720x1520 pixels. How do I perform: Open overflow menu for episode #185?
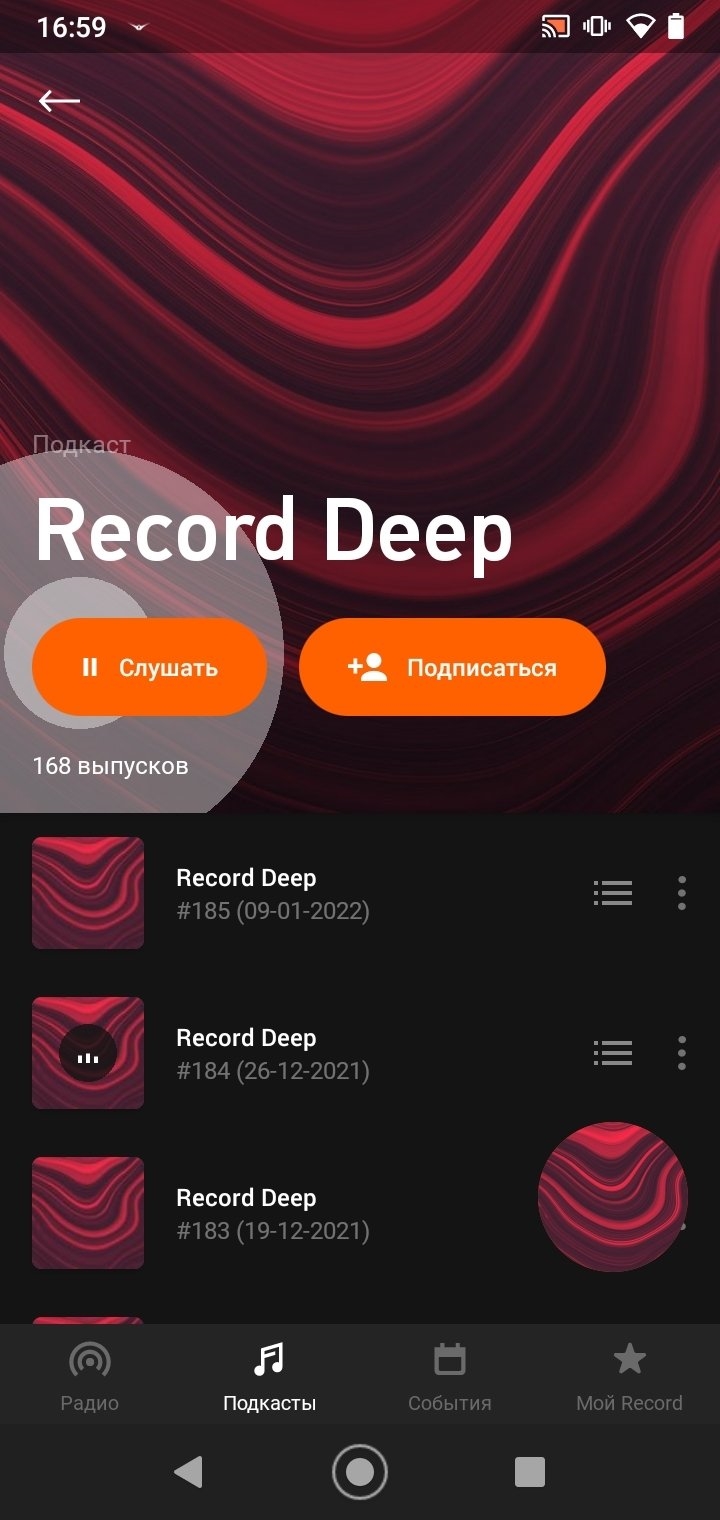(x=681, y=892)
